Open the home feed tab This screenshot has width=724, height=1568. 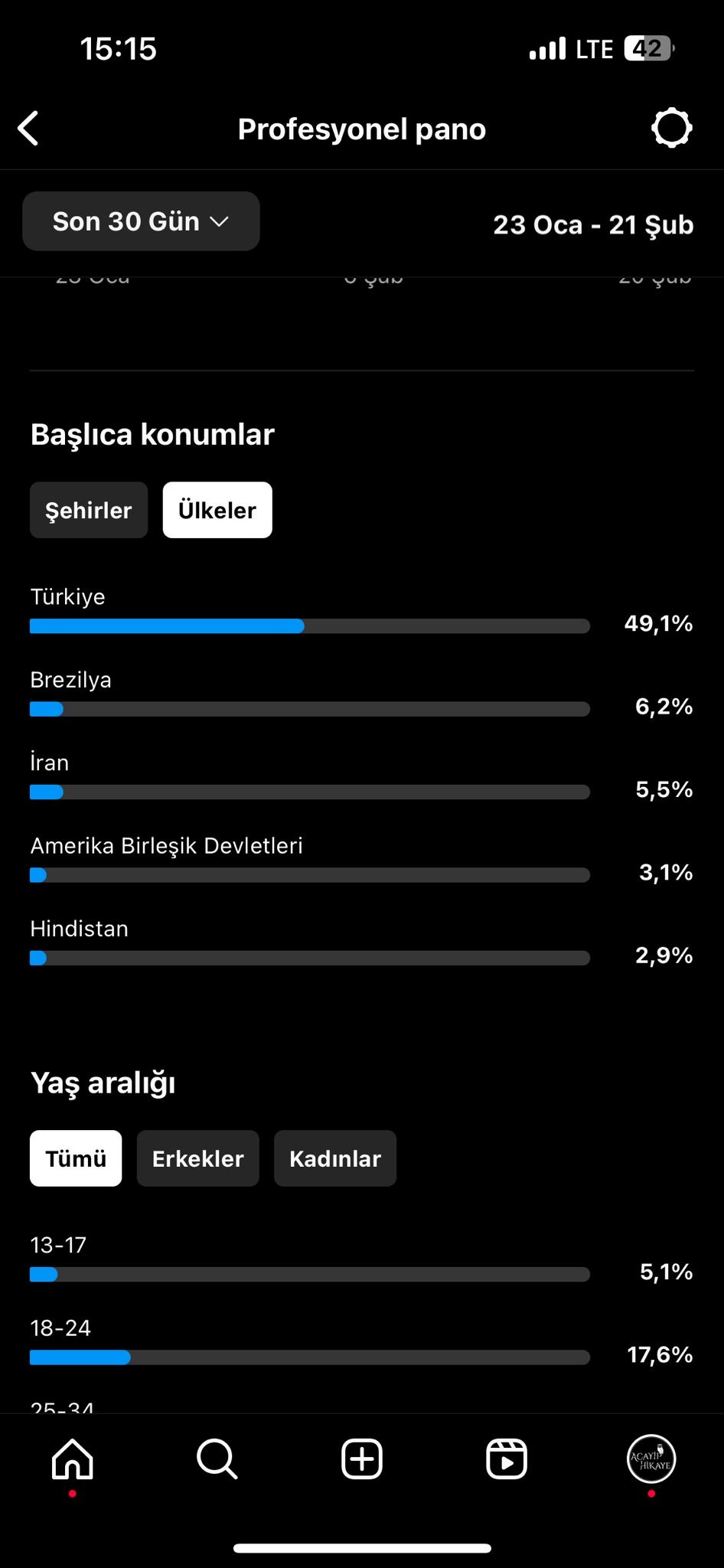(x=73, y=1459)
